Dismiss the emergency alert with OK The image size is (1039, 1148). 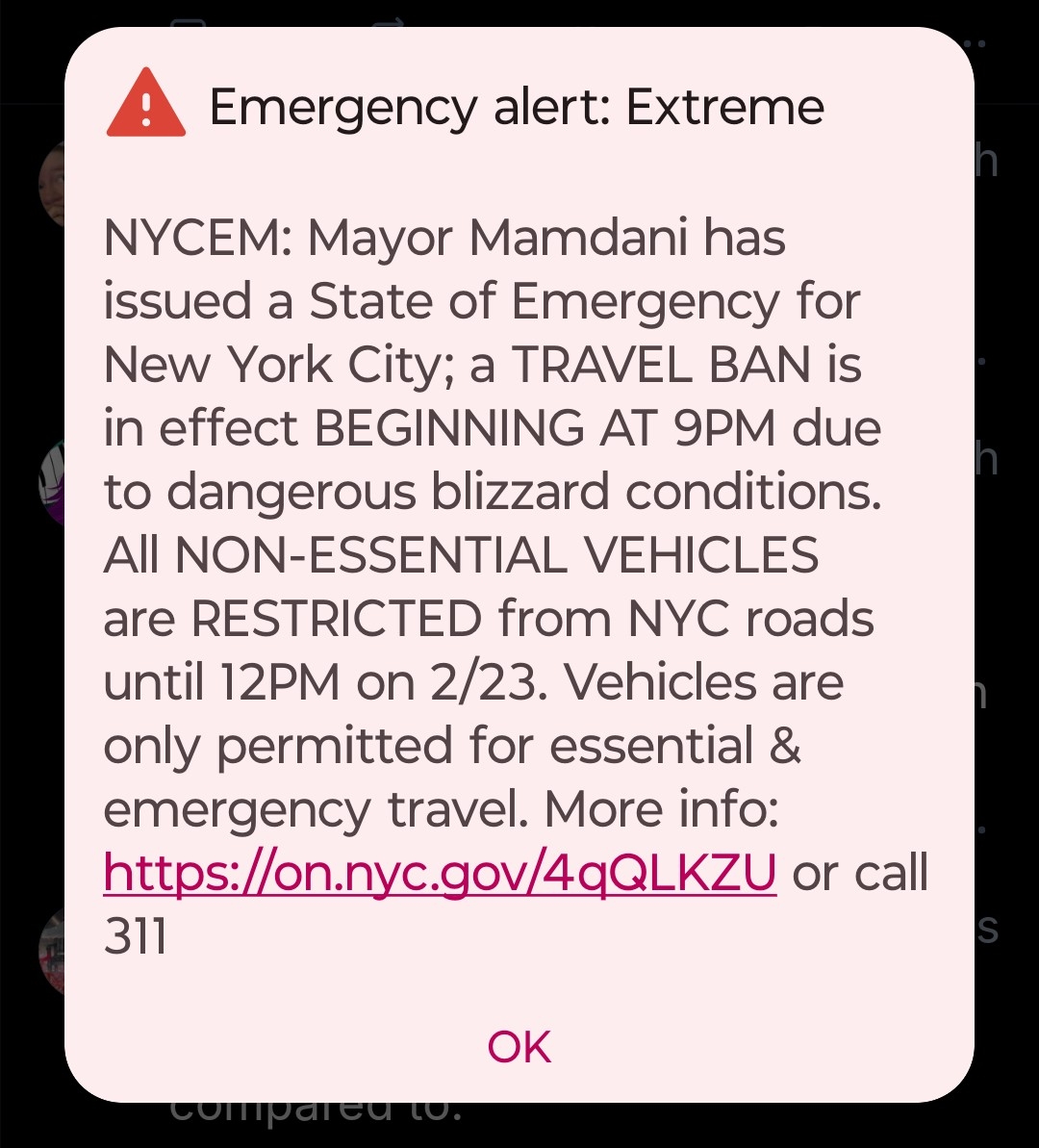tap(519, 1047)
